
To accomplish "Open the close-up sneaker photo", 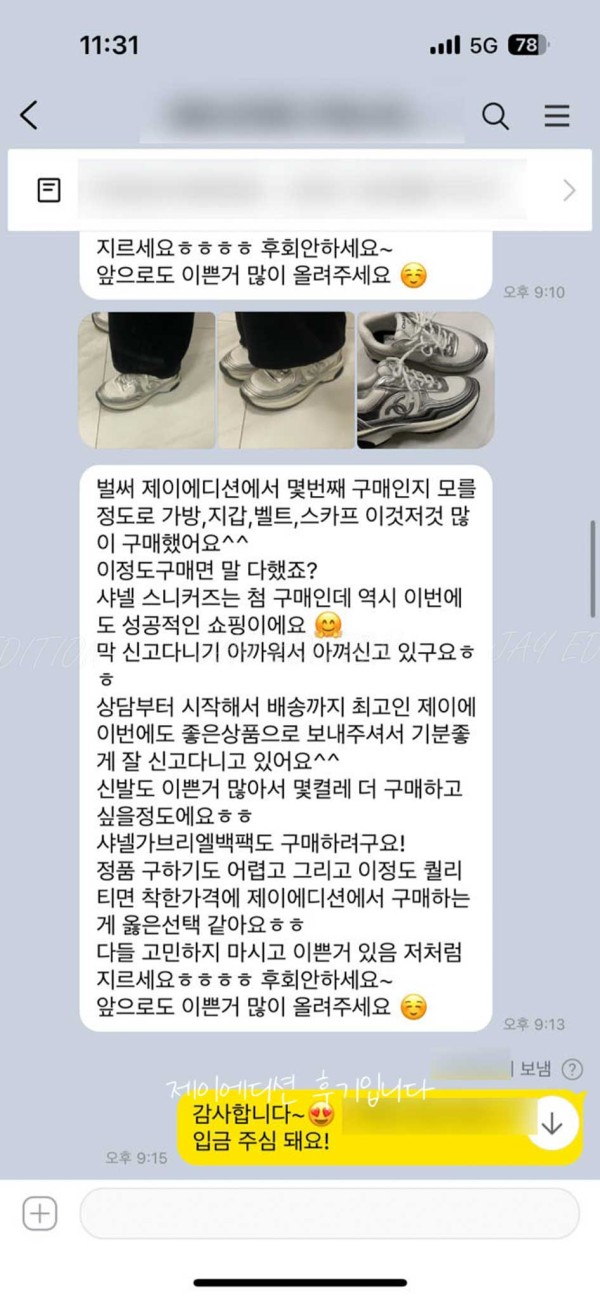I will [425, 380].
